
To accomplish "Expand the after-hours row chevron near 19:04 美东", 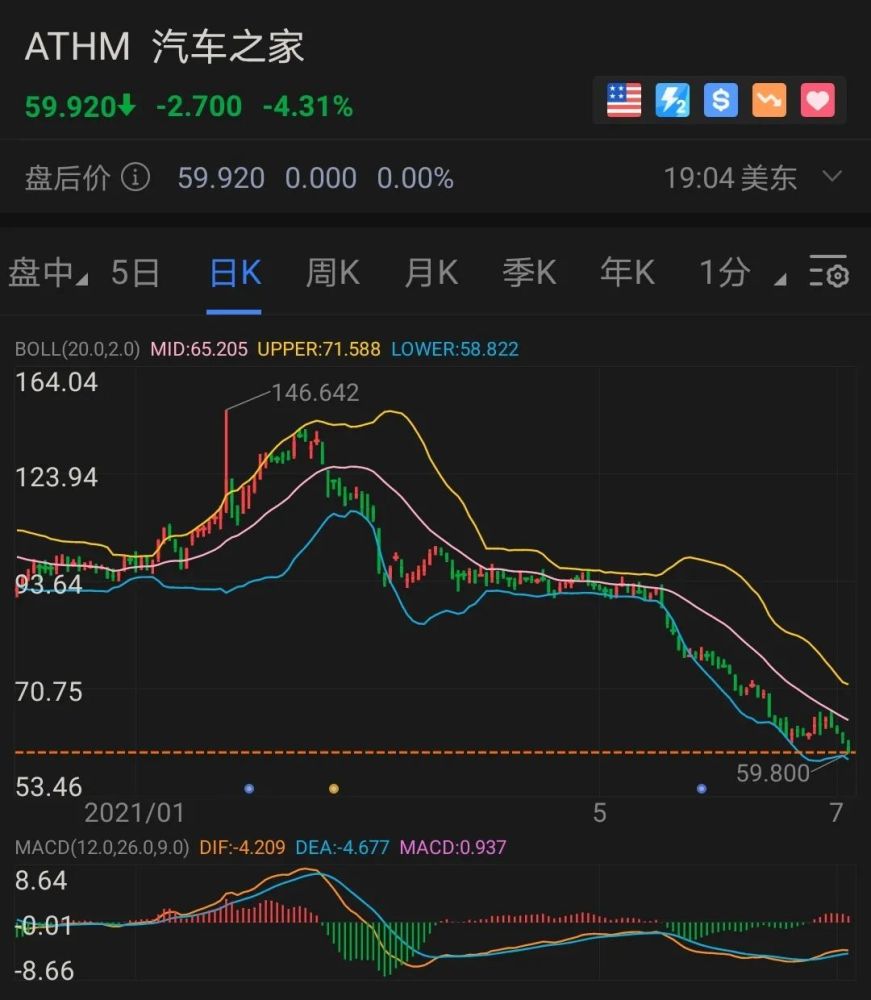I will click(832, 178).
